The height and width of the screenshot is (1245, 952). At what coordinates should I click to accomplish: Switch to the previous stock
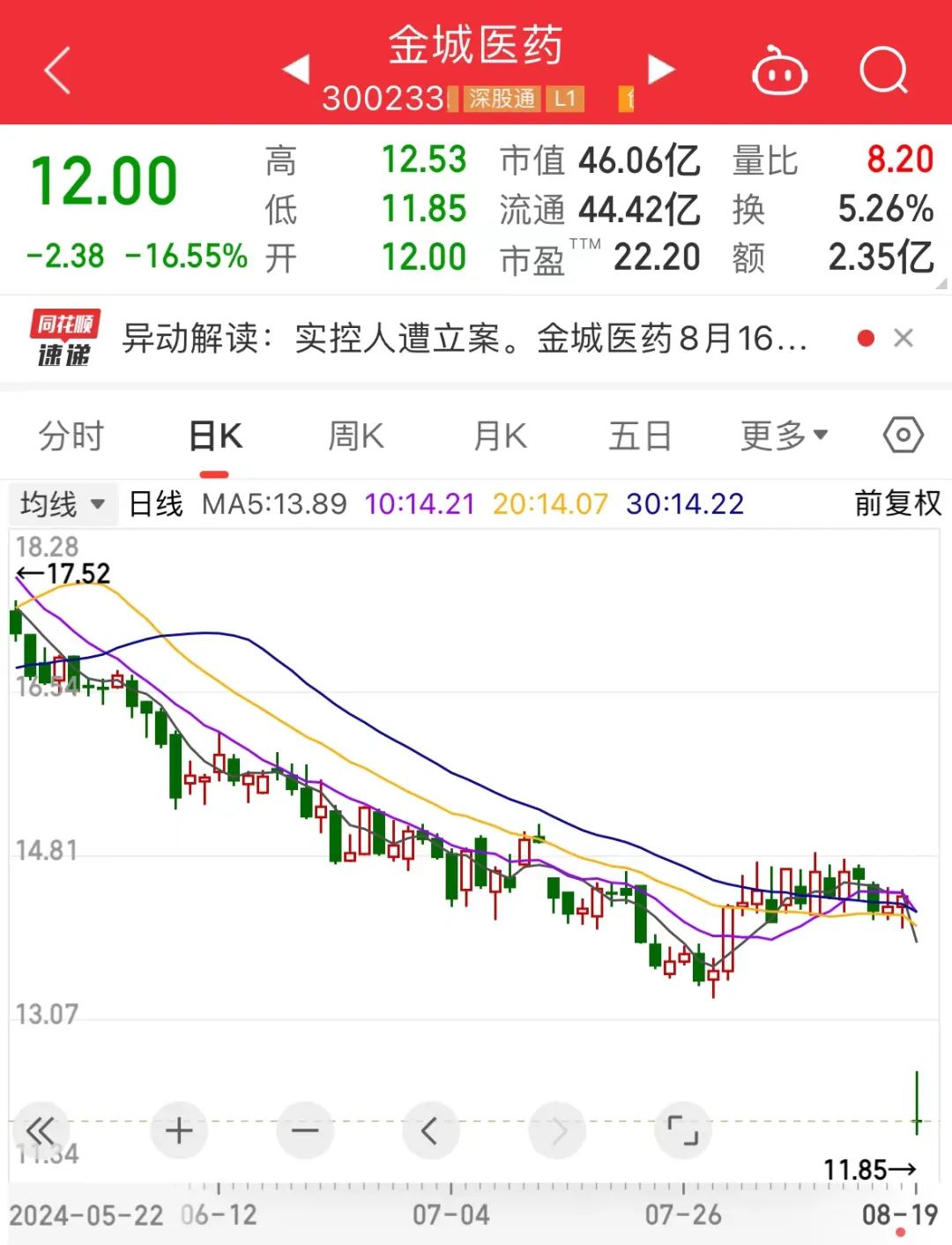click(297, 69)
